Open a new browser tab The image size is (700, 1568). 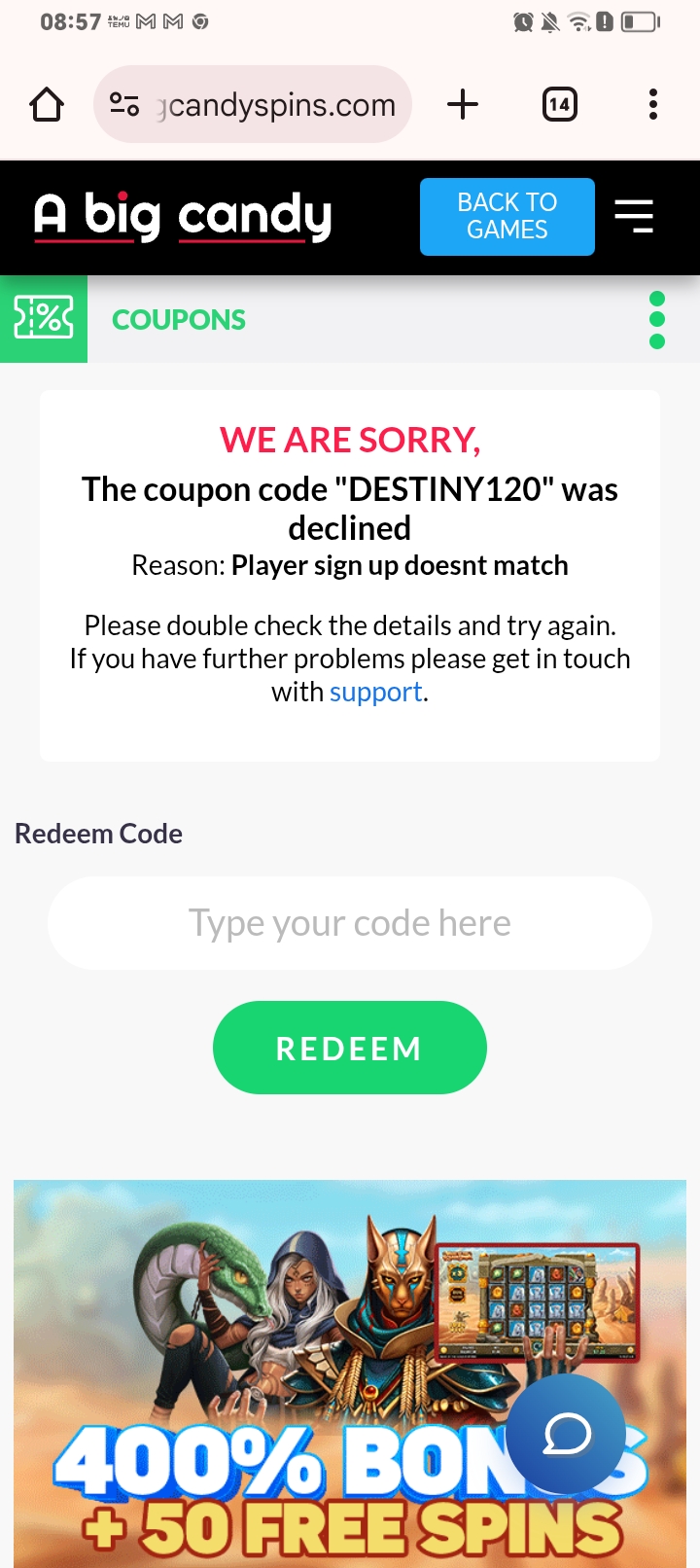click(463, 104)
